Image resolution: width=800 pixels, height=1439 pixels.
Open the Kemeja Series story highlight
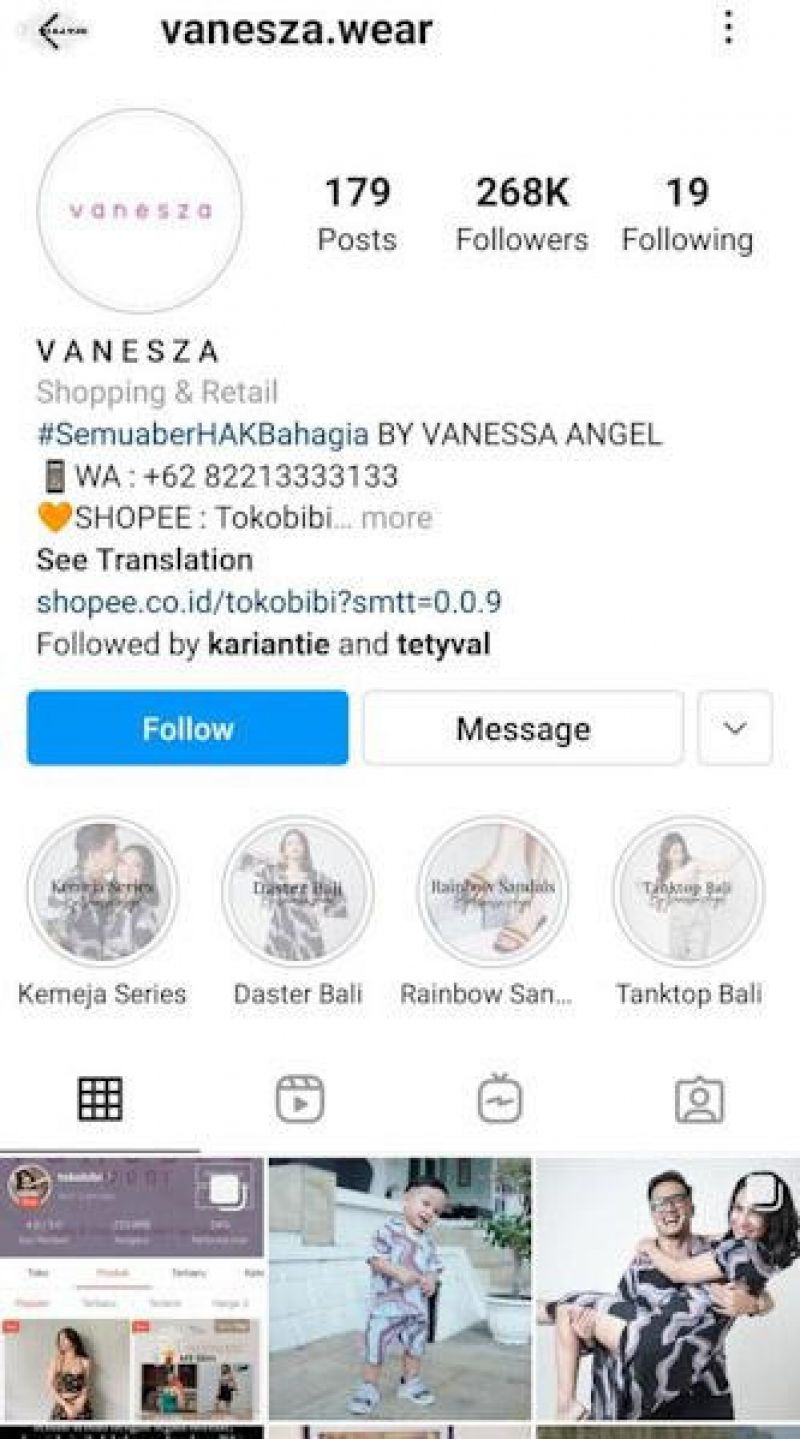102,890
